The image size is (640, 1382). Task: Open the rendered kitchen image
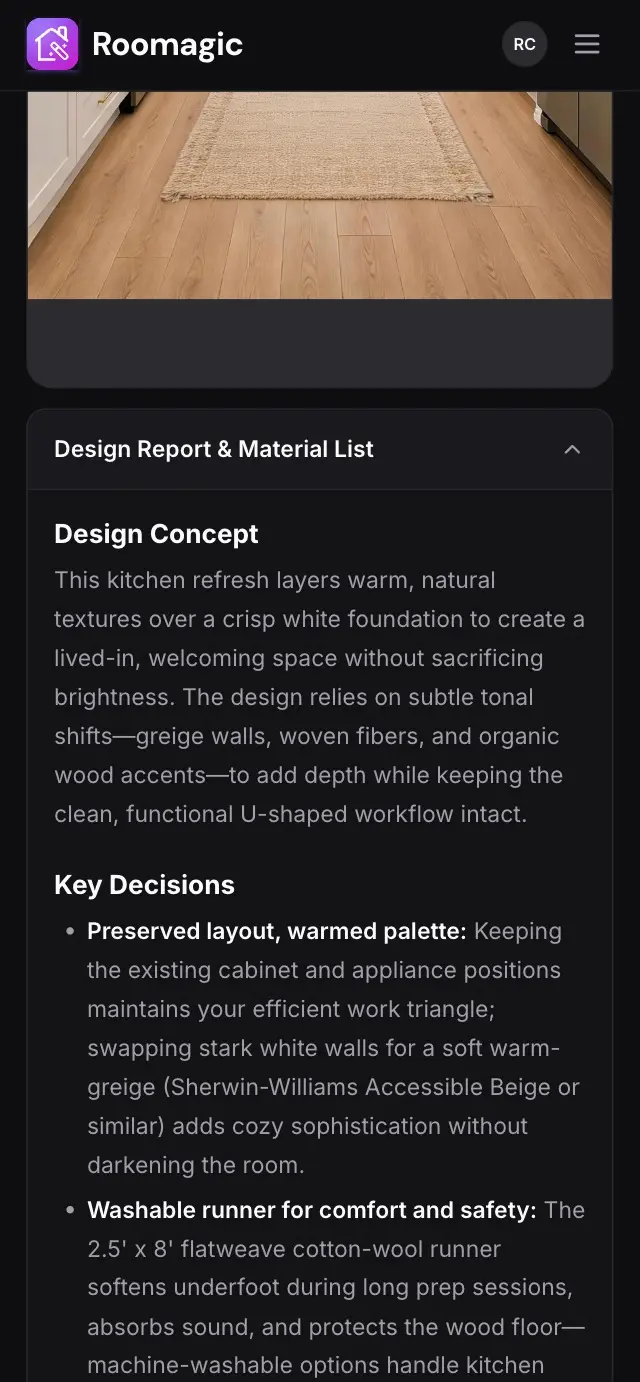click(x=319, y=195)
